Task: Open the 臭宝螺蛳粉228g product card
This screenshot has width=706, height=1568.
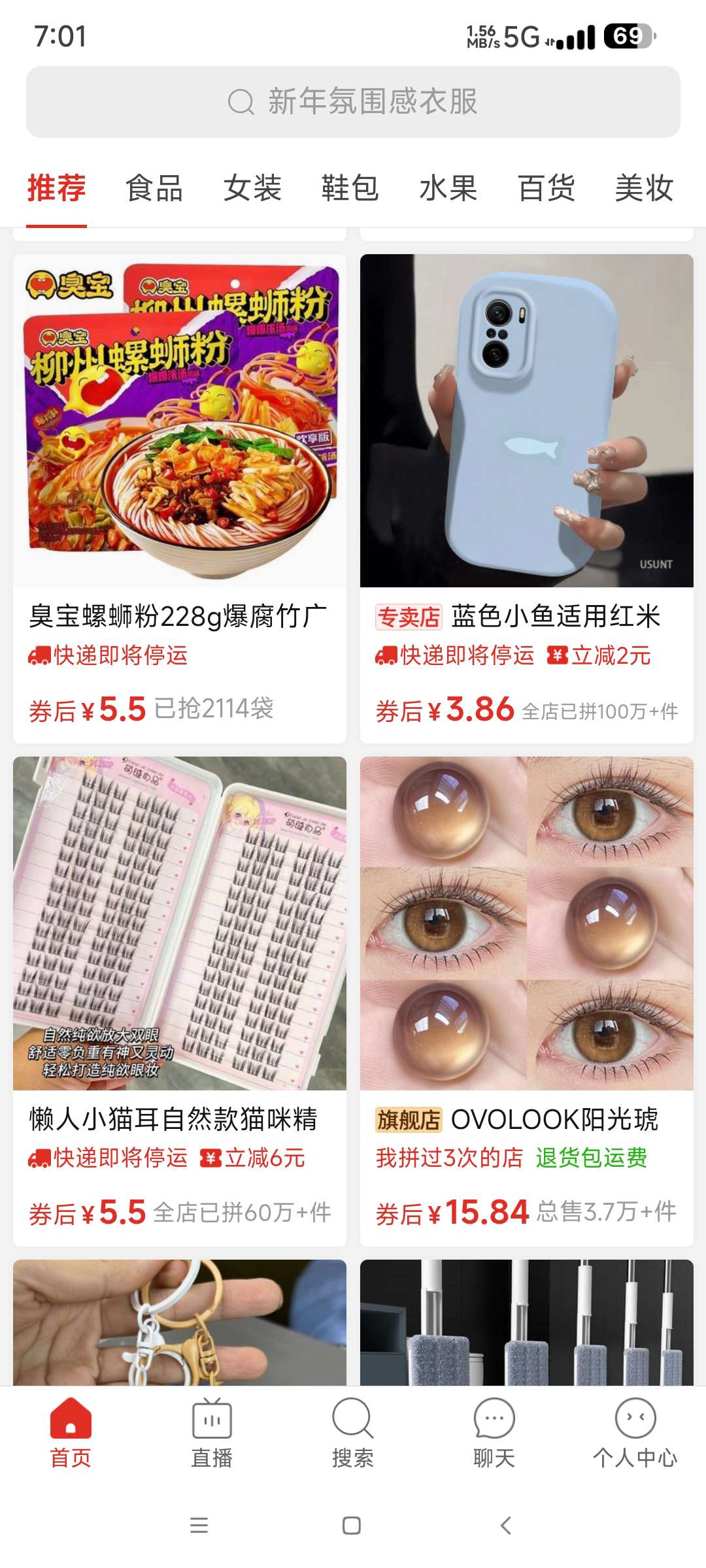Action: (x=180, y=497)
